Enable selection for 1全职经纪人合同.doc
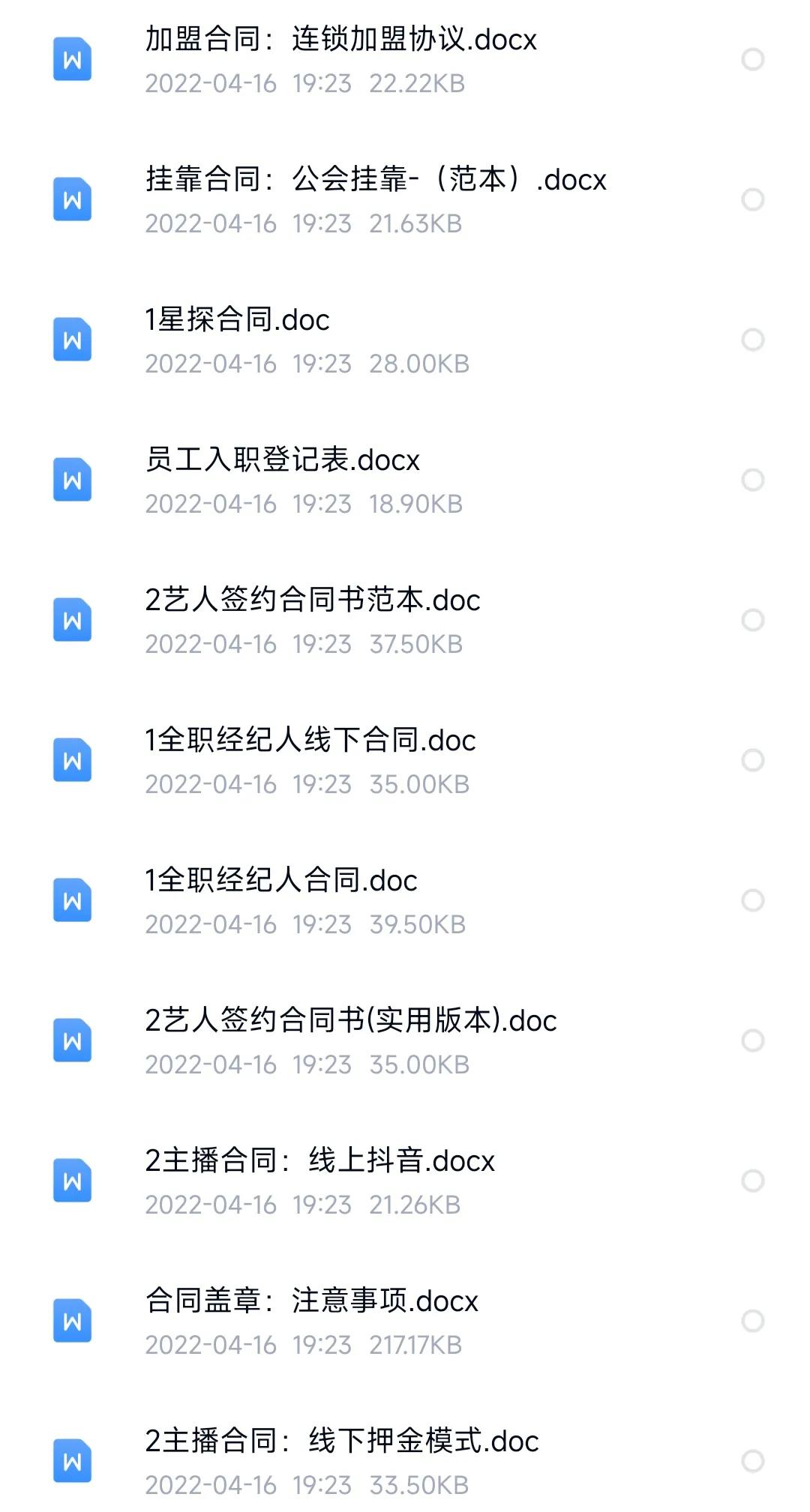Image resolution: width=810 pixels, height=1512 pixels. click(752, 900)
